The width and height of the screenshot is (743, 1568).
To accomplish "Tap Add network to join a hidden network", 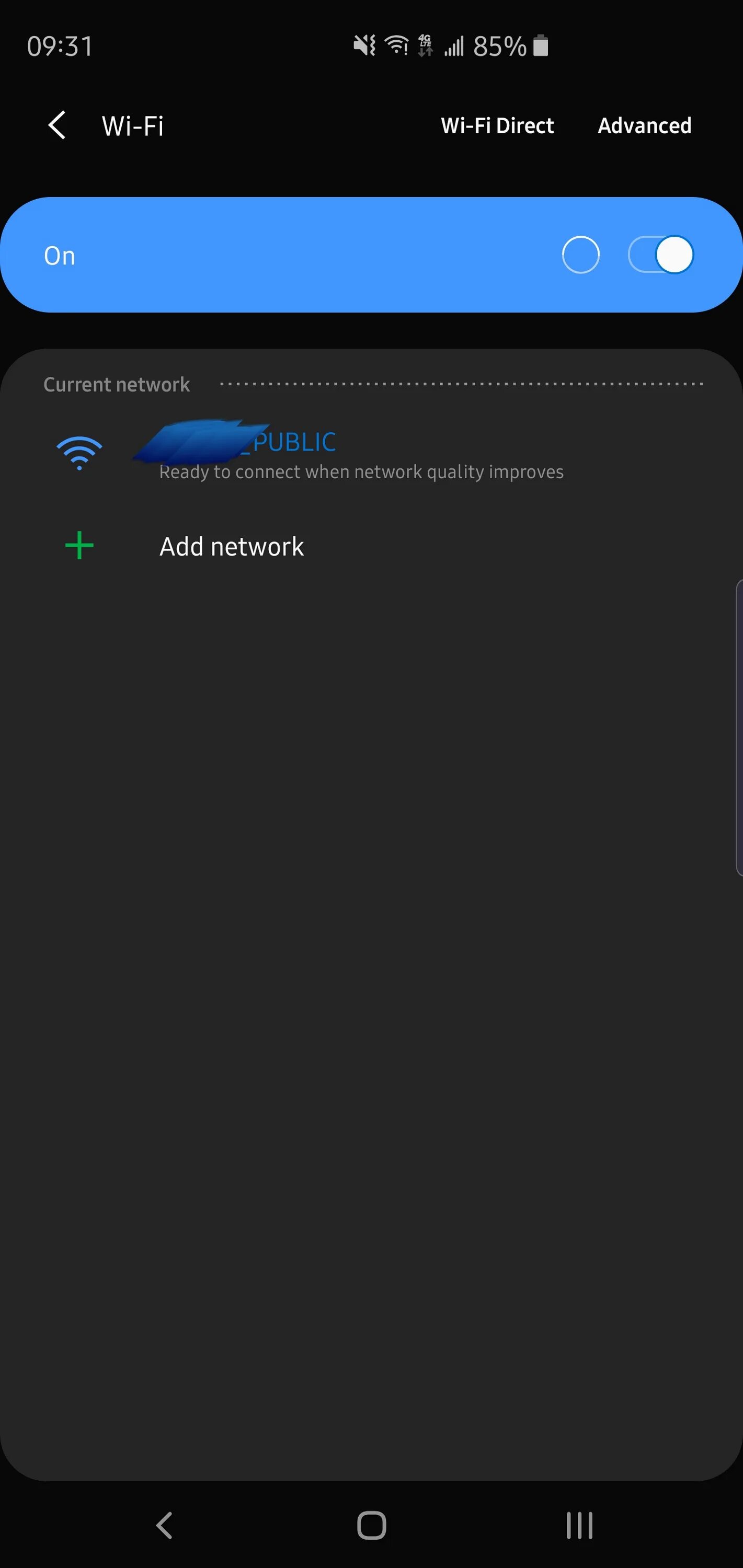I will click(232, 545).
